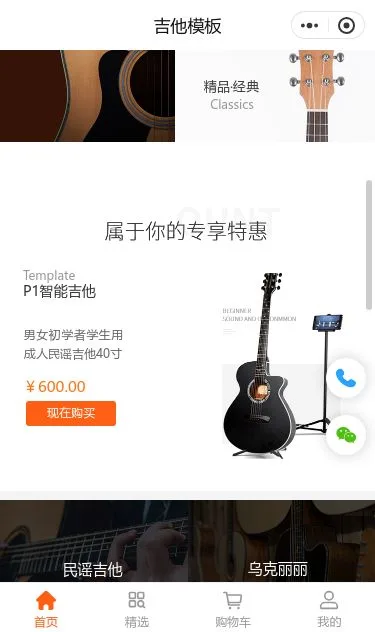Open the 民谣吉他 category tile
Image resolution: width=375 pixels, height=632 pixels.
click(94, 541)
